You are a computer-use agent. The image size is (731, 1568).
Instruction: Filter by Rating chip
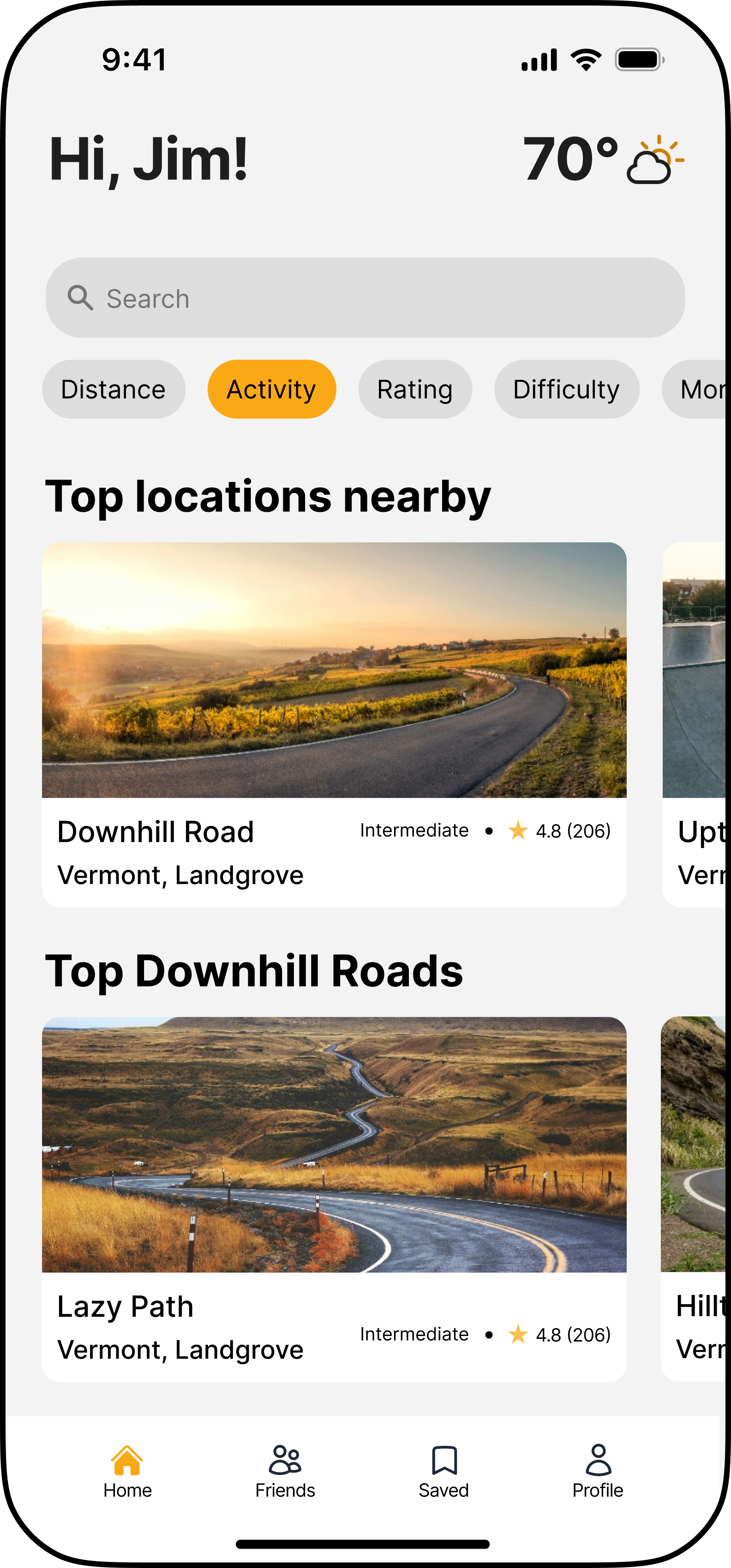415,390
